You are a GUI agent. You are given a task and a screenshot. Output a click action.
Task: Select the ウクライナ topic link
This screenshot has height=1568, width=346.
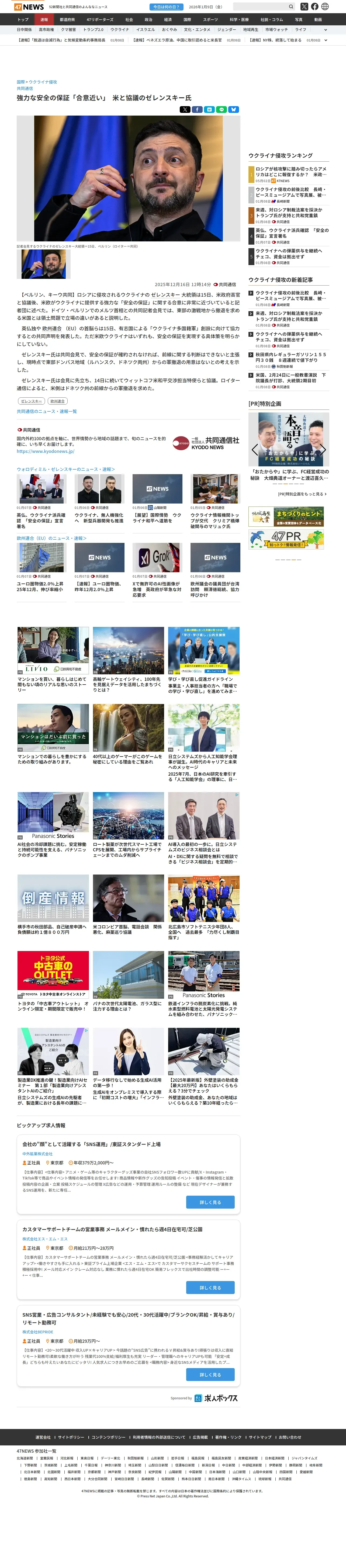(119, 29)
